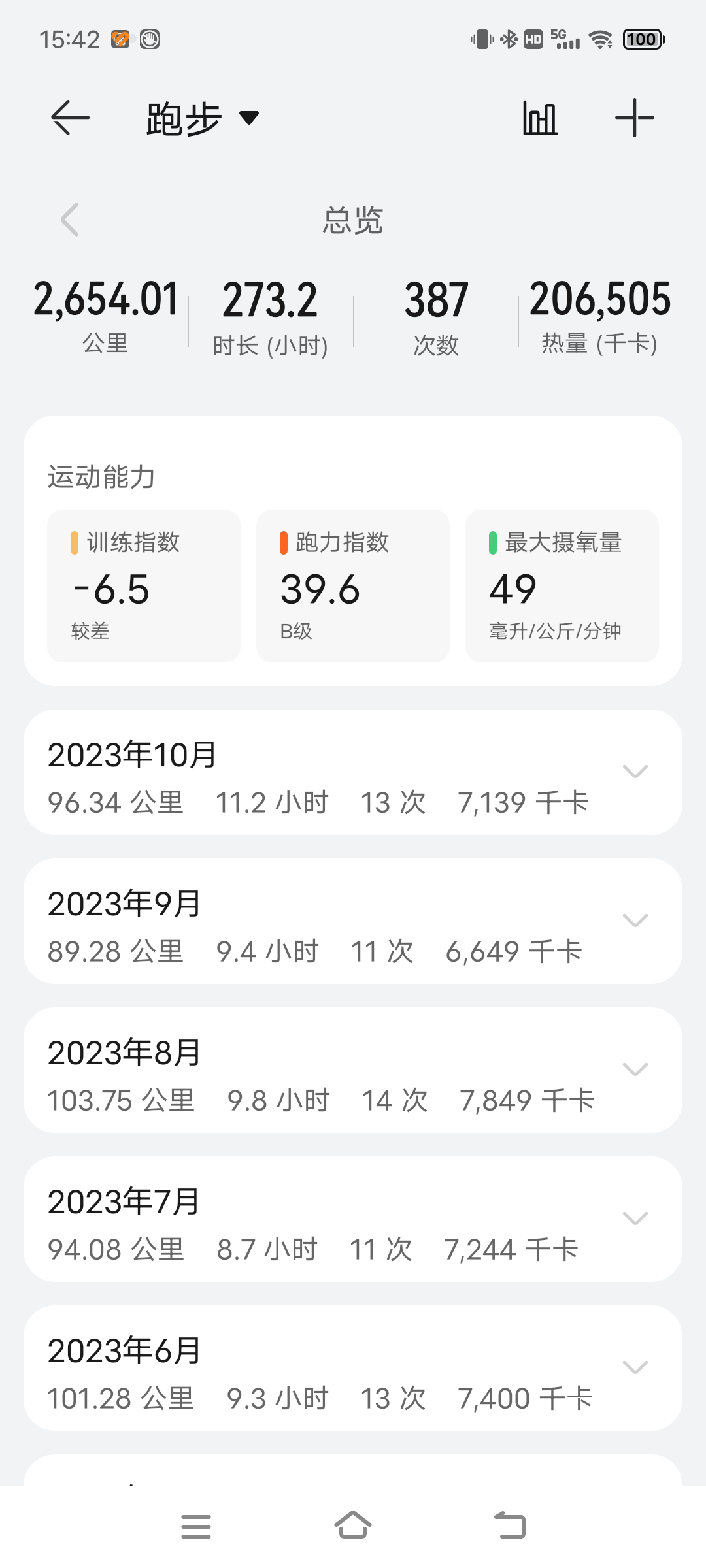Open recent apps from navigation bar

pyautogui.click(x=196, y=1526)
